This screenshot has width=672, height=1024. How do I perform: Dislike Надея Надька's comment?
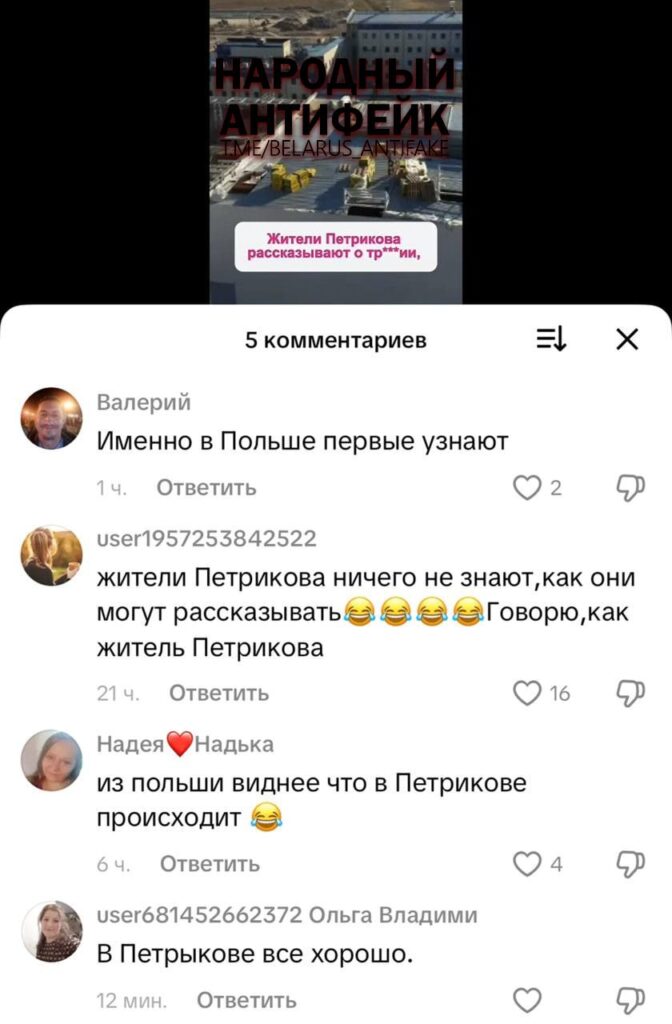(629, 863)
